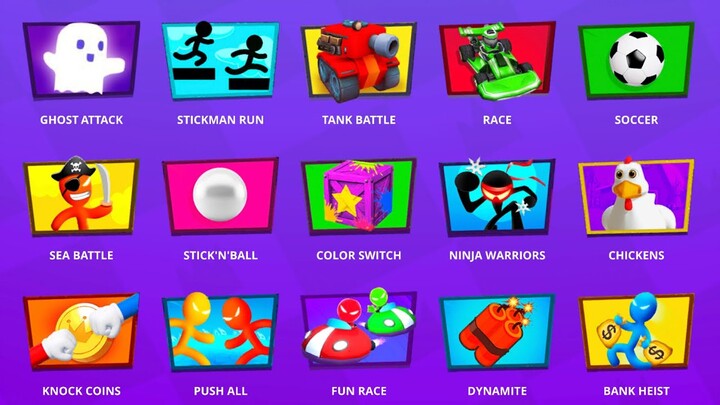Open the Ghost Attack mini game

click(82, 60)
